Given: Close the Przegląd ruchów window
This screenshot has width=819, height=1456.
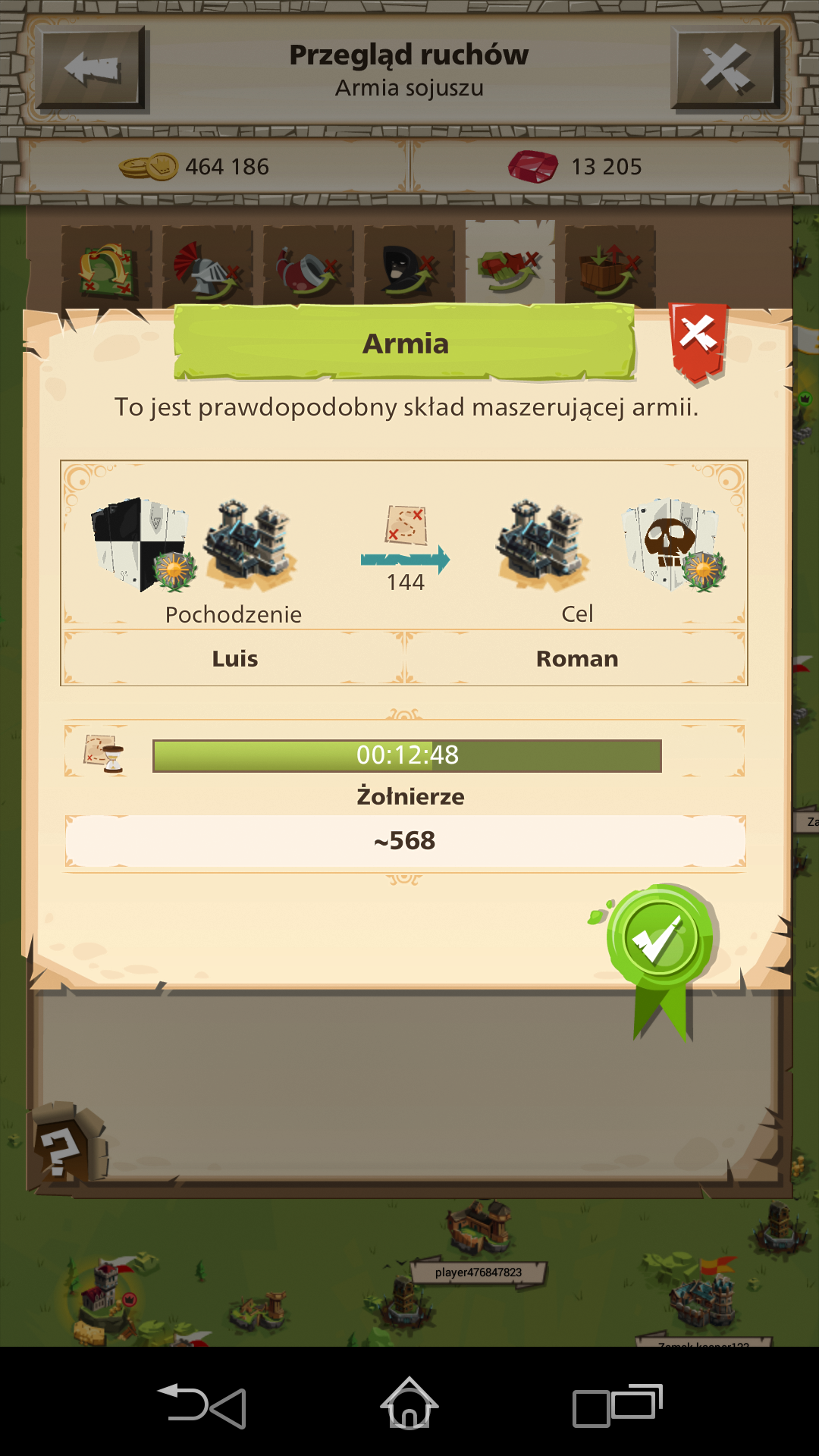Looking at the screenshot, I should click(x=726, y=68).
